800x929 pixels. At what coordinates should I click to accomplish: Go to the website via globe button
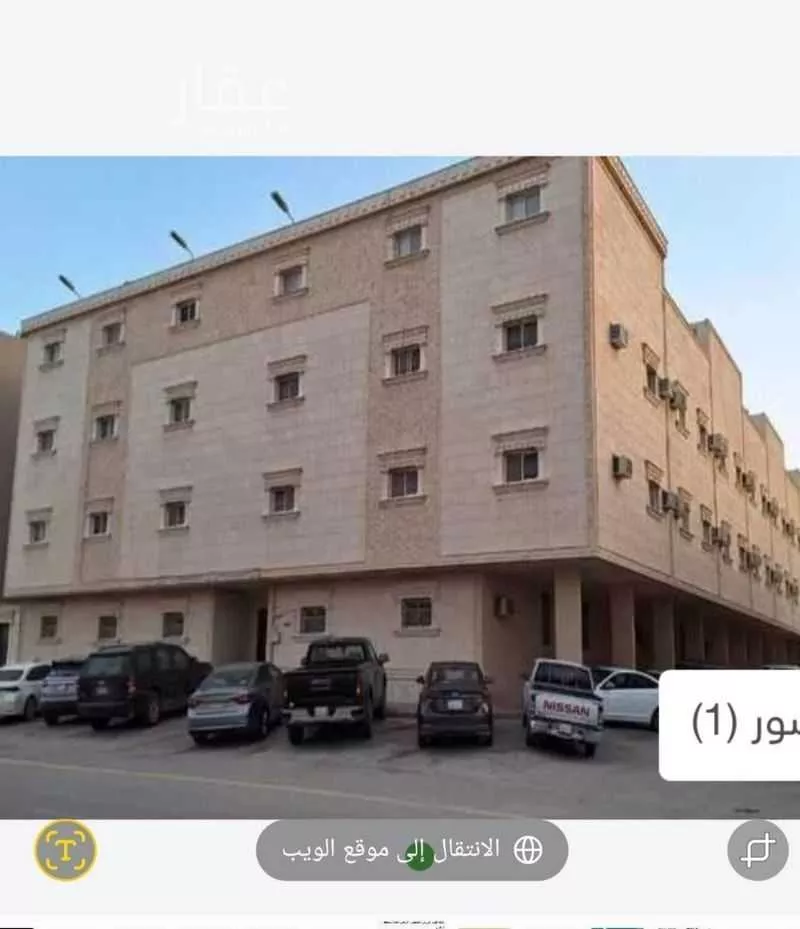(412, 850)
